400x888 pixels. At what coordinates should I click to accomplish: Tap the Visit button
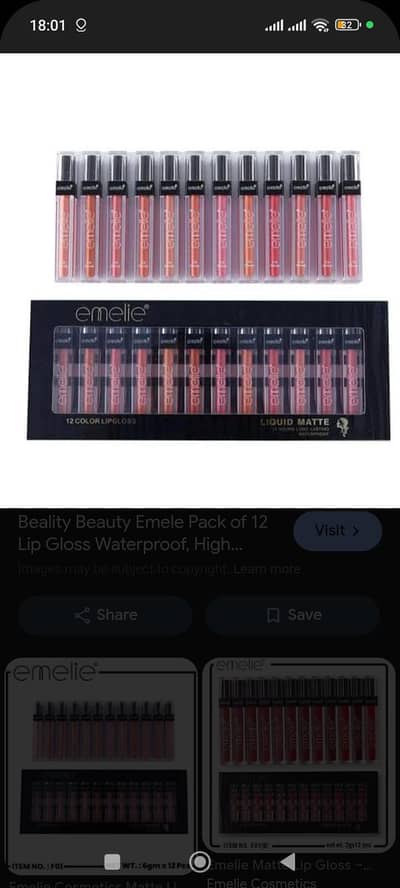[338, 531]
